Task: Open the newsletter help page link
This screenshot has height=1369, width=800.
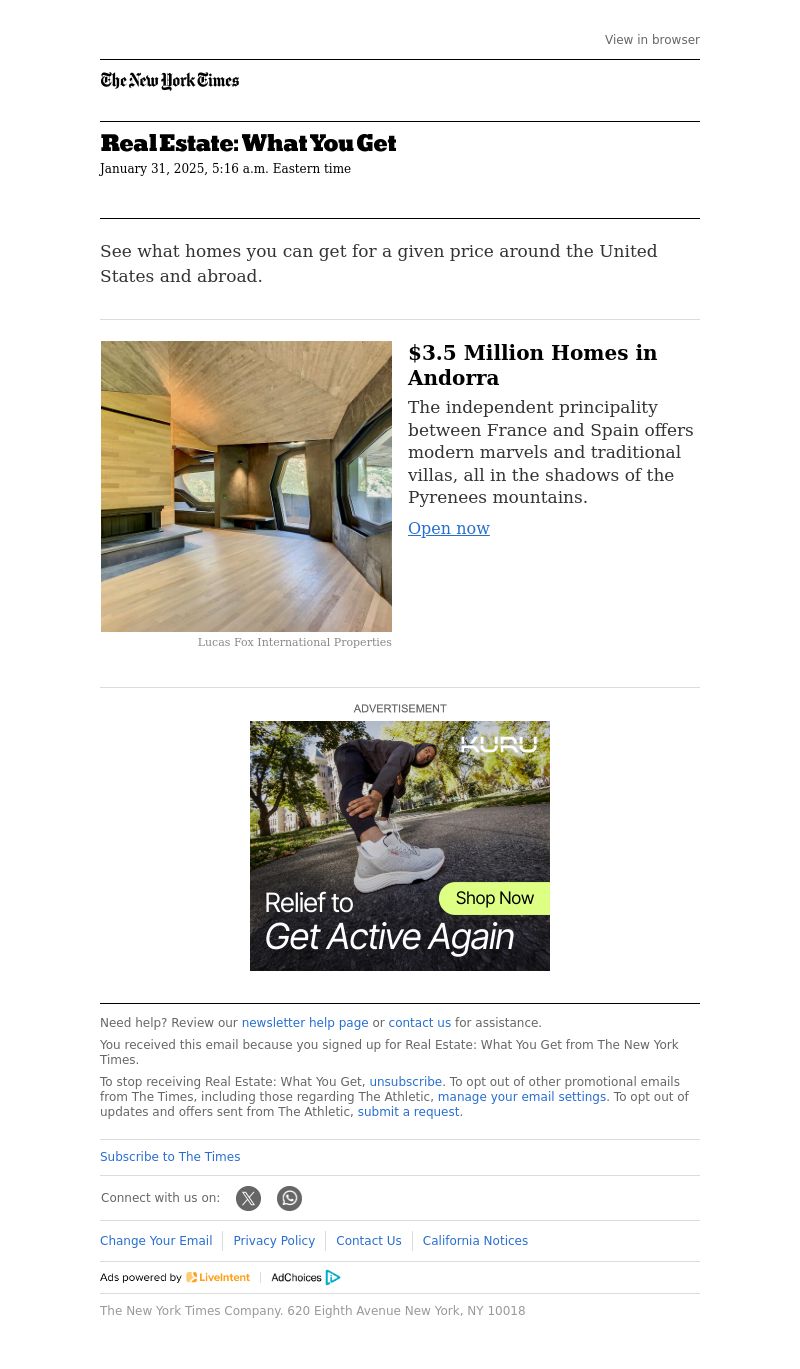Action: click(304, 1023)
